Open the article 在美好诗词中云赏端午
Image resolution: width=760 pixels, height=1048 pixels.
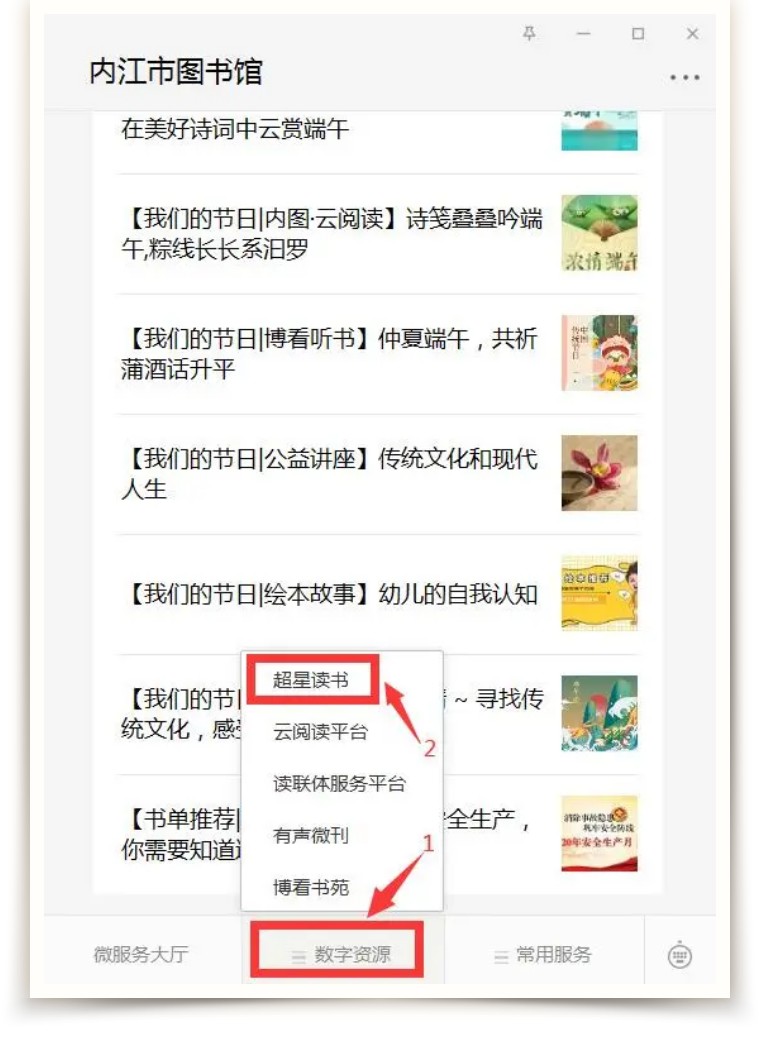pyautogui.click(x=236, y=129)
